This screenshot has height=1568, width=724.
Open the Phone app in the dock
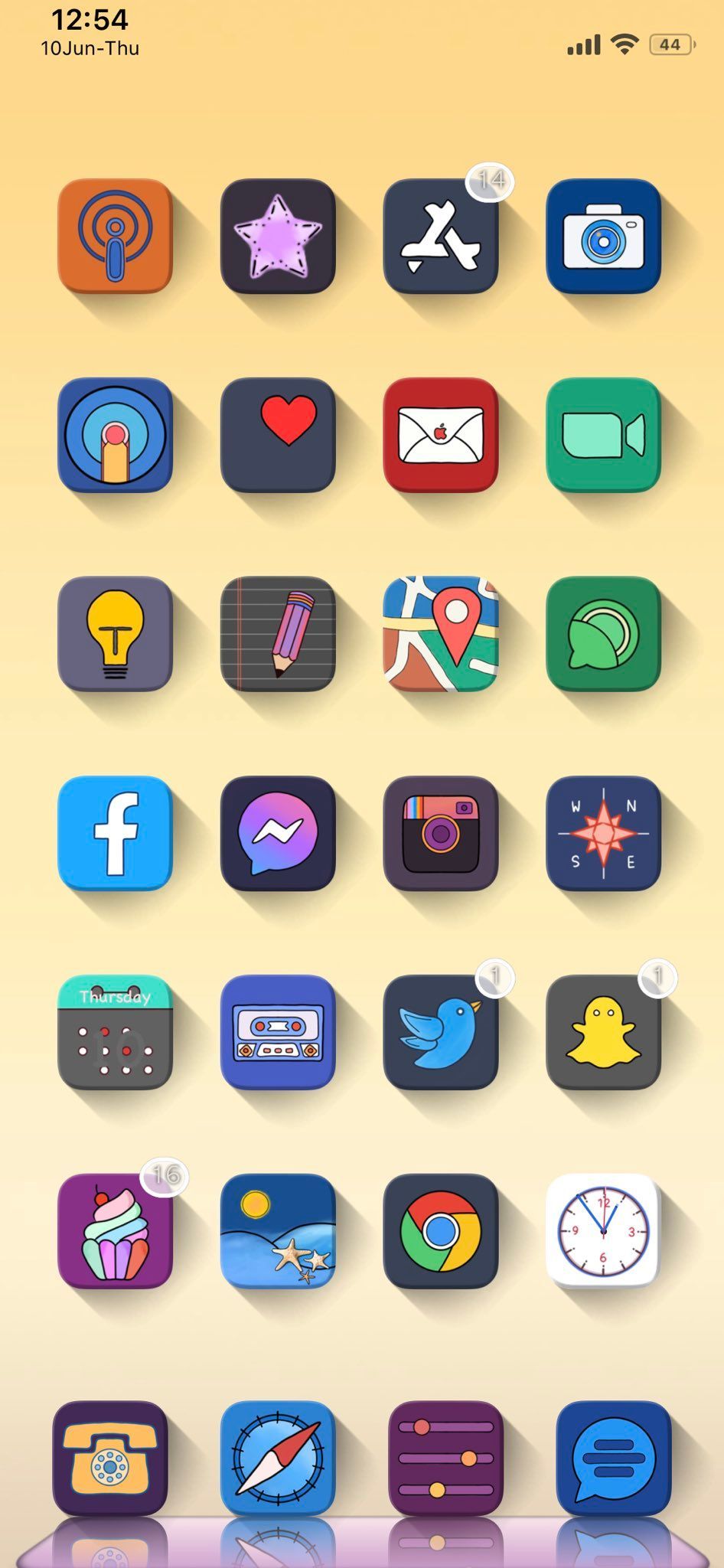tap(110, 1458)
